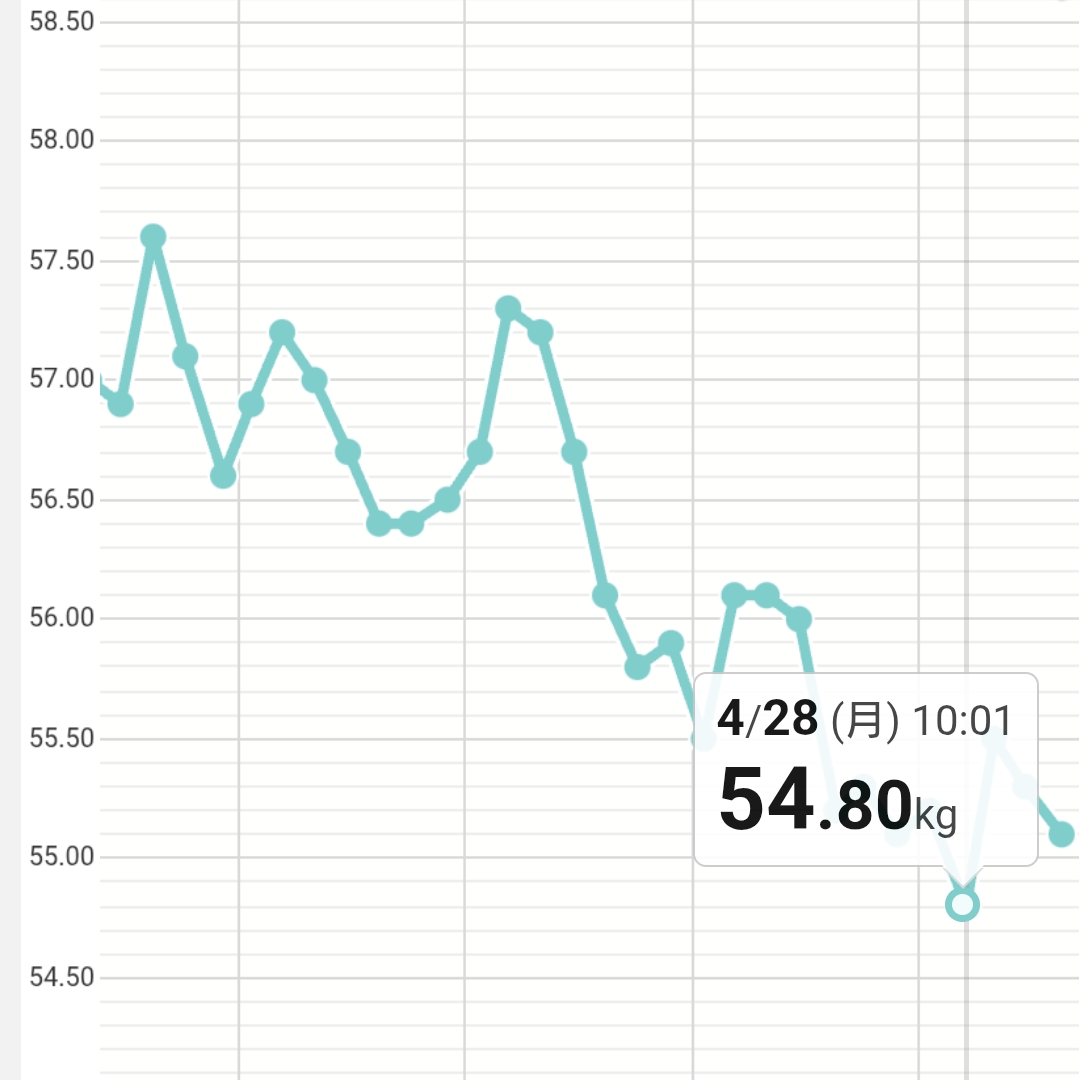
Task: Select the 56.60 dip data point
Action: pos(223,476)
